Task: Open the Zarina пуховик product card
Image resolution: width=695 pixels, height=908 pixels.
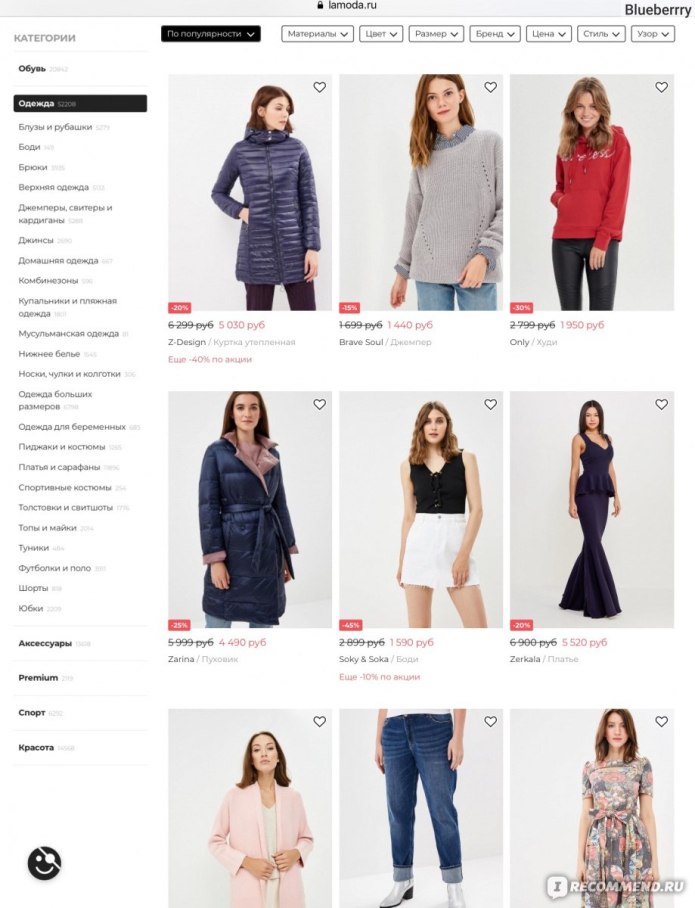Action: 249,510
